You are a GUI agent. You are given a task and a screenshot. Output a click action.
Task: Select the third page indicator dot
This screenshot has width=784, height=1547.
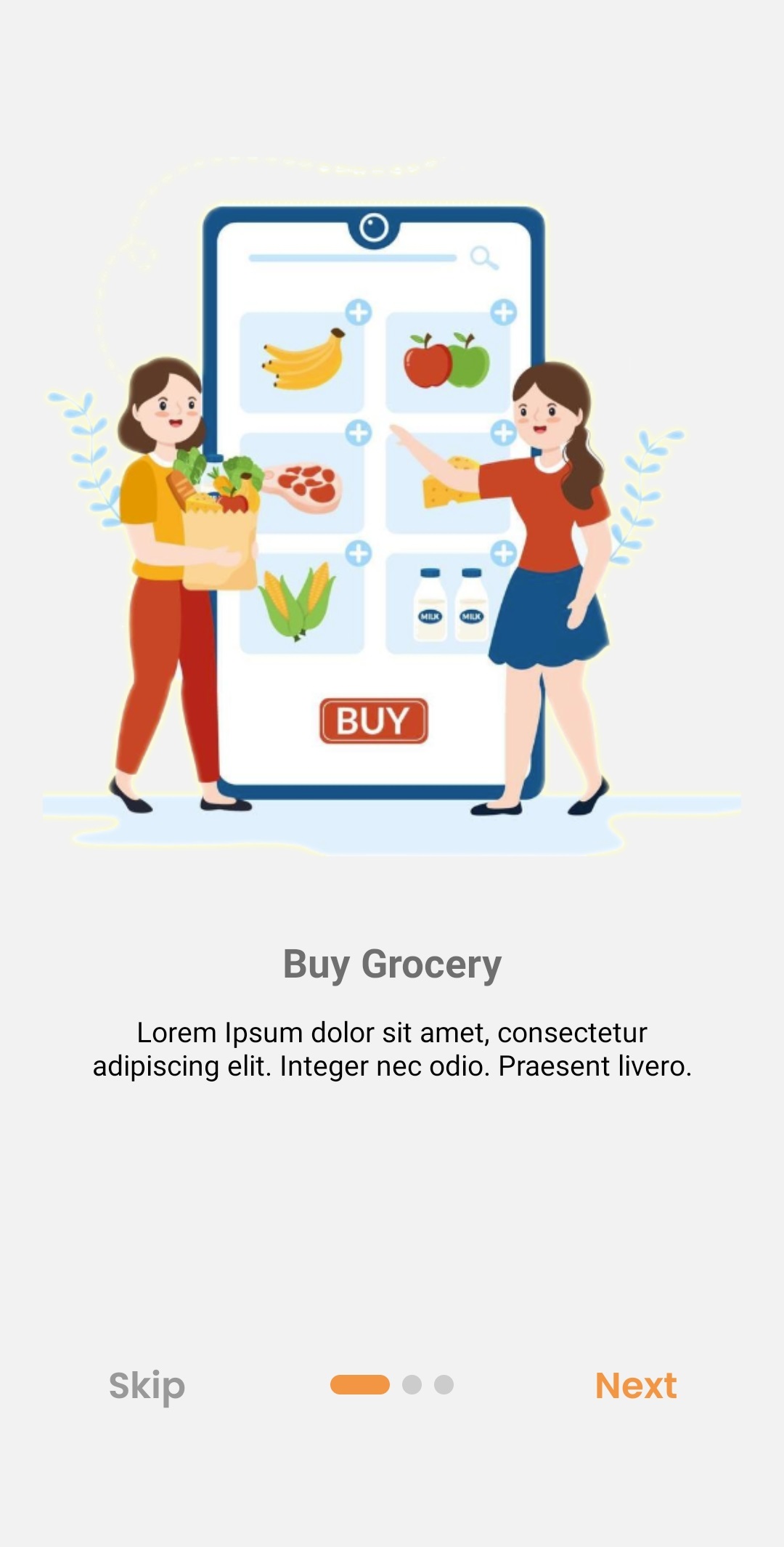[444, 1385]
